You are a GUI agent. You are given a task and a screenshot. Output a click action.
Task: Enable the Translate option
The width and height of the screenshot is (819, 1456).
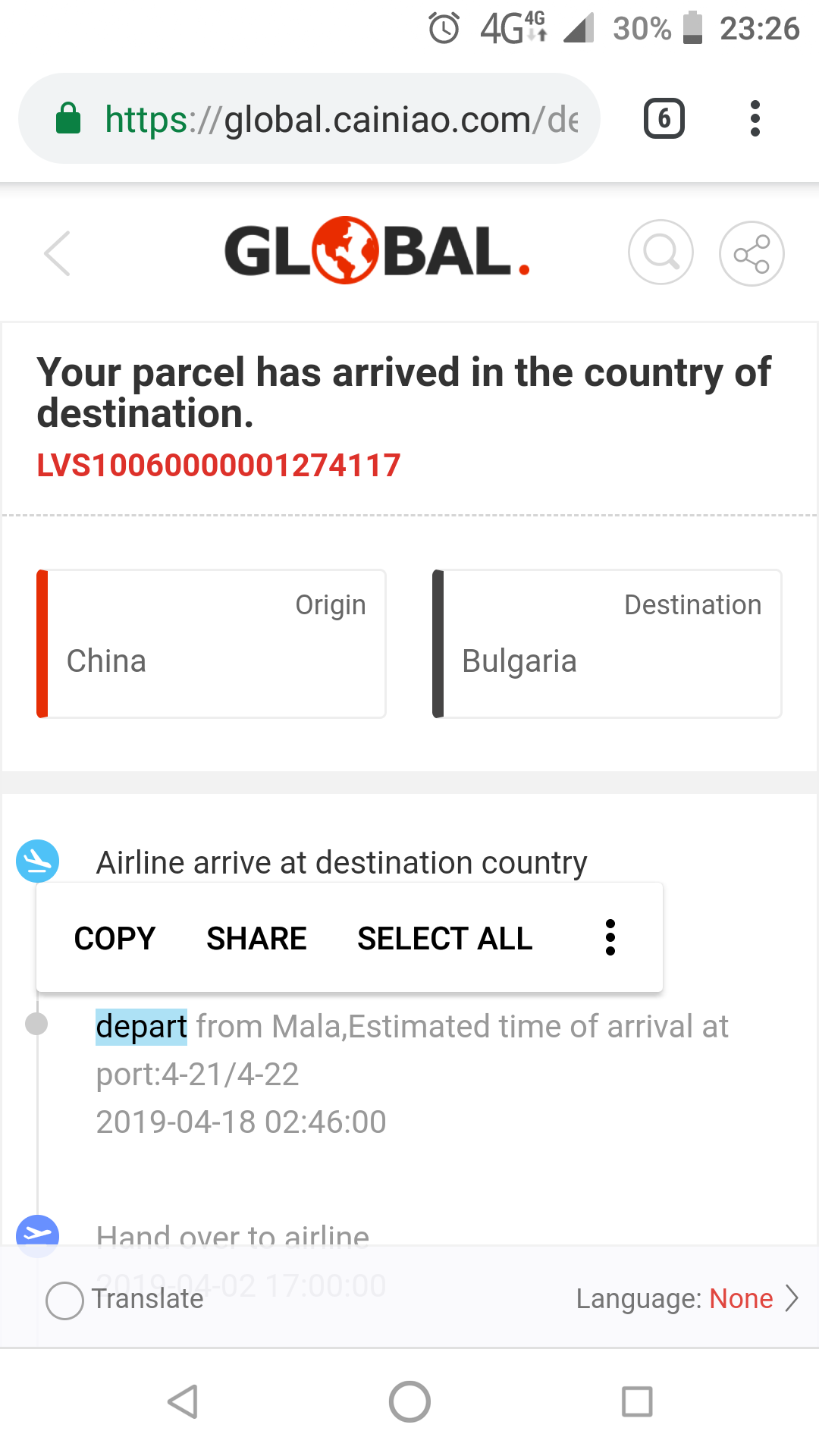click(65, 1300)
